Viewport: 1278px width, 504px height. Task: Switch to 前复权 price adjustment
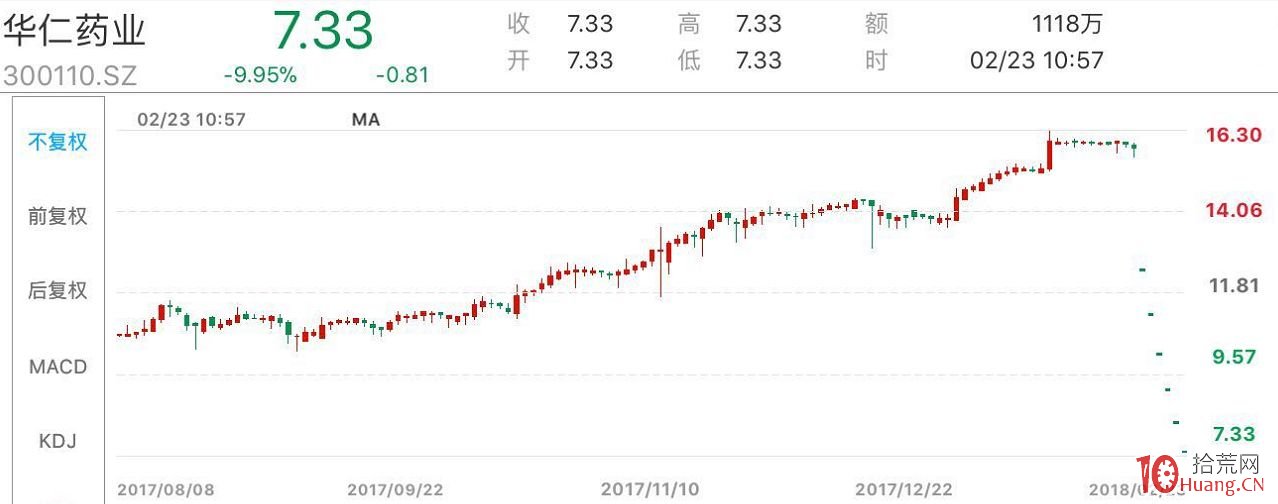tap(58, 216)
